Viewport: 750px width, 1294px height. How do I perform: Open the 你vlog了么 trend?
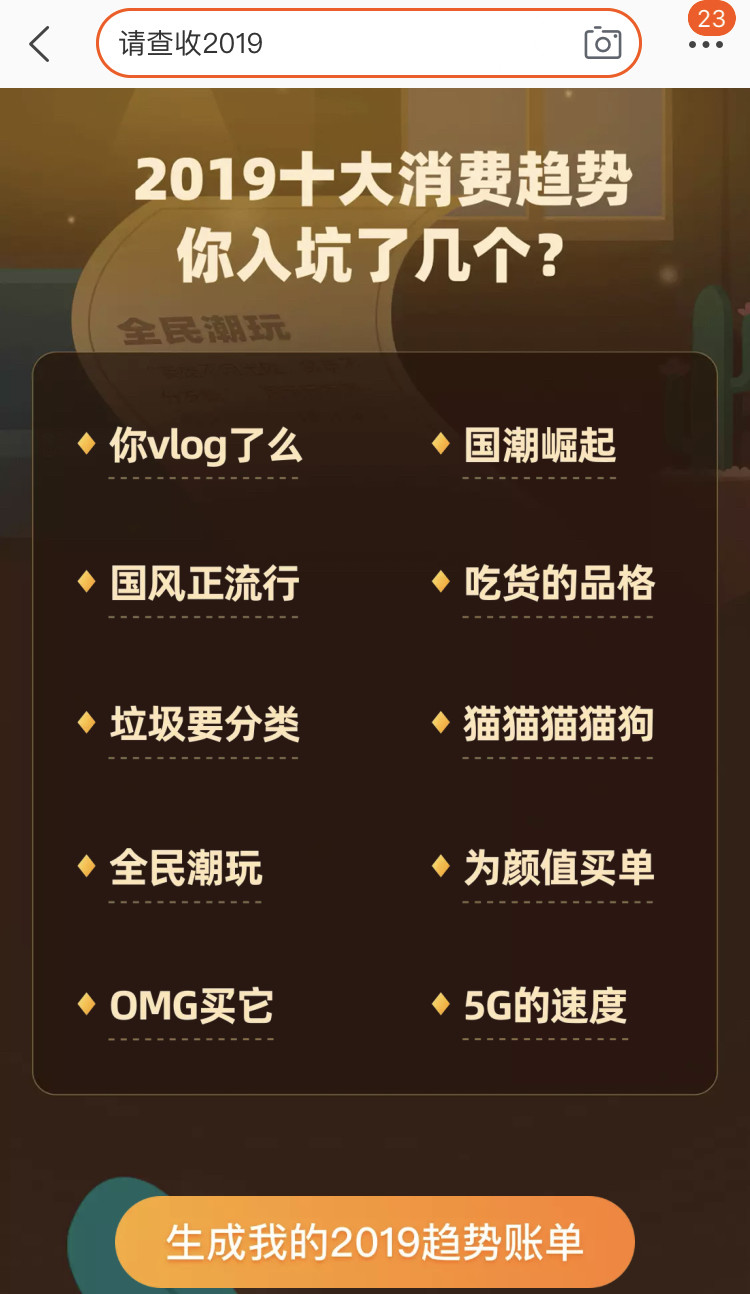tap(205, 446)
